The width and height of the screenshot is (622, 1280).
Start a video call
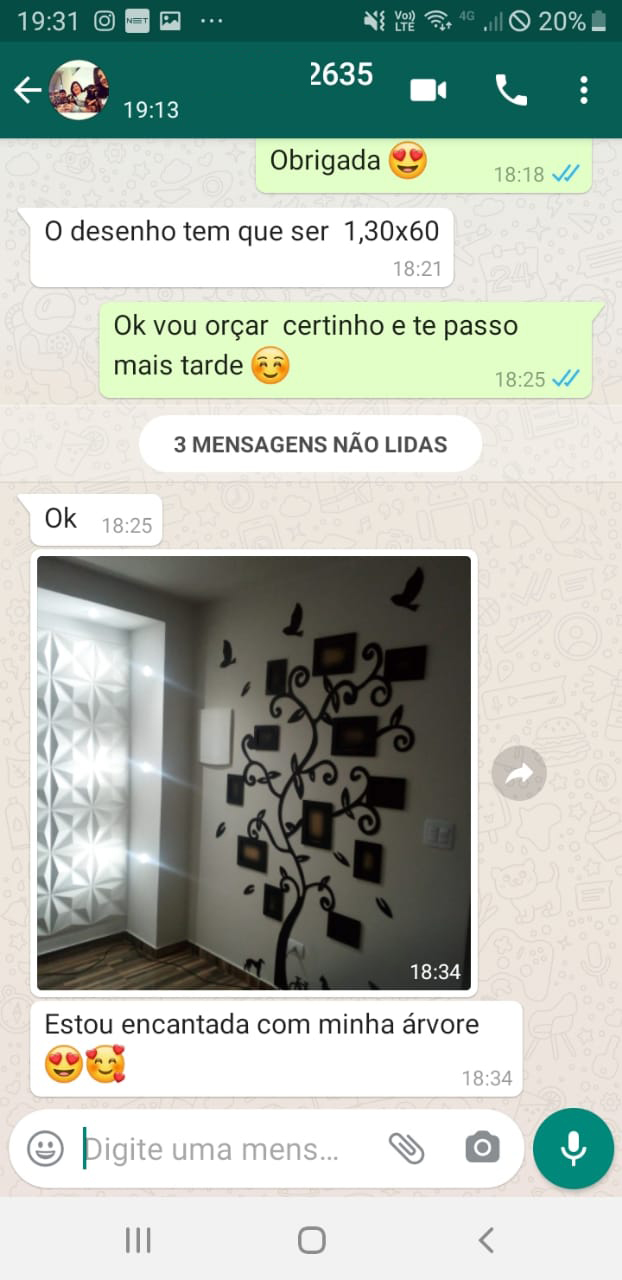coord(428,90)
